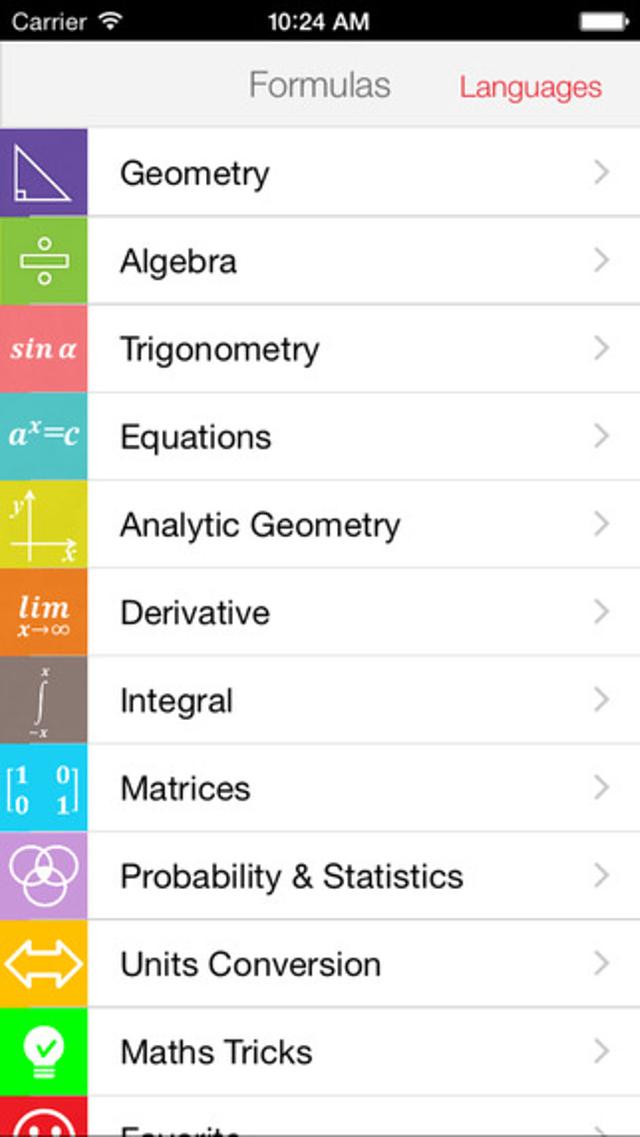Viewport: 640px width, 1137px height.
Task: Select the Integral row
Action: pyautogui.click(x=320, y=700)
